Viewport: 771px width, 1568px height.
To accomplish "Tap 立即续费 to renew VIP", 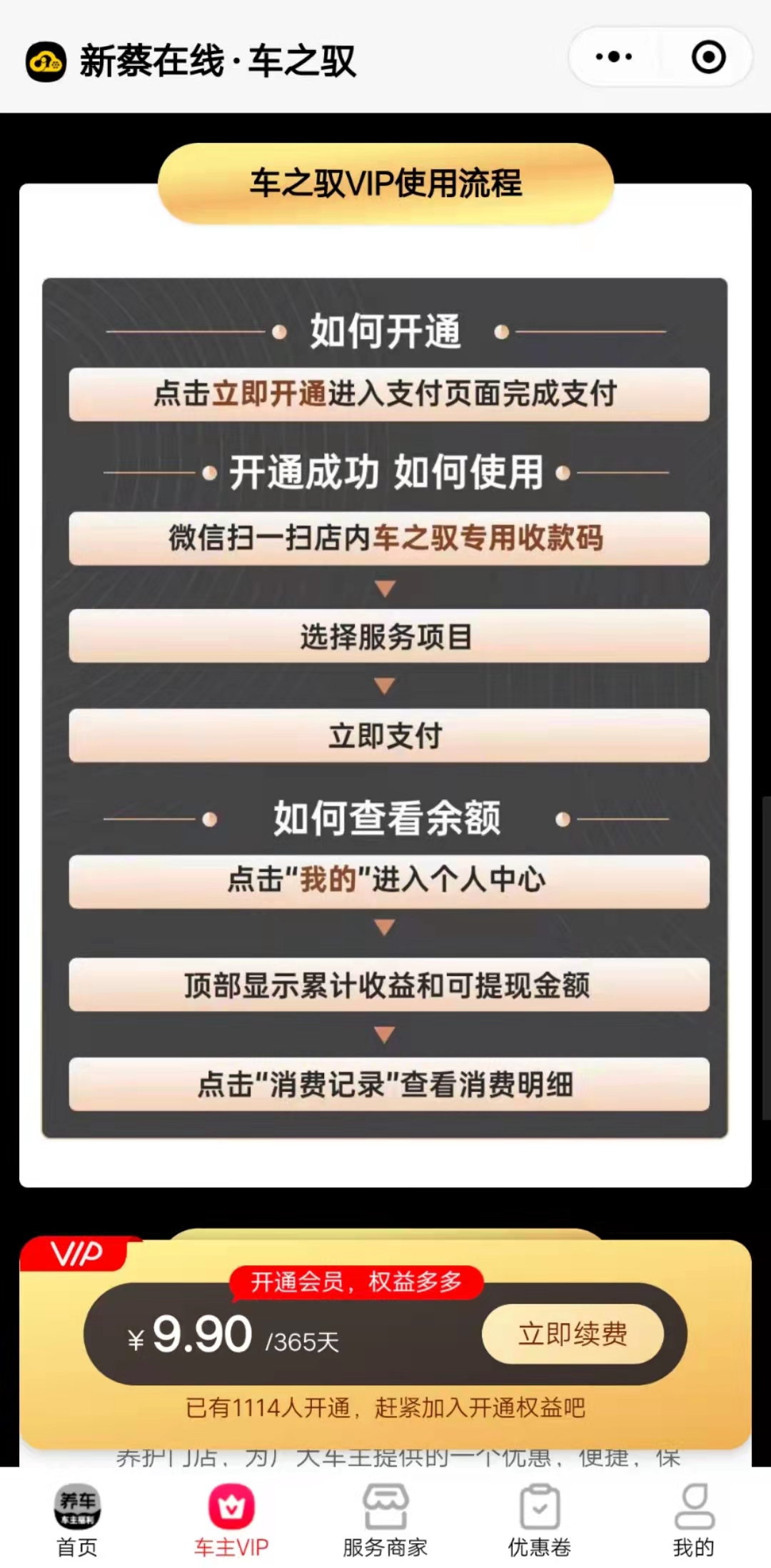I will [x=573, y=1333].
